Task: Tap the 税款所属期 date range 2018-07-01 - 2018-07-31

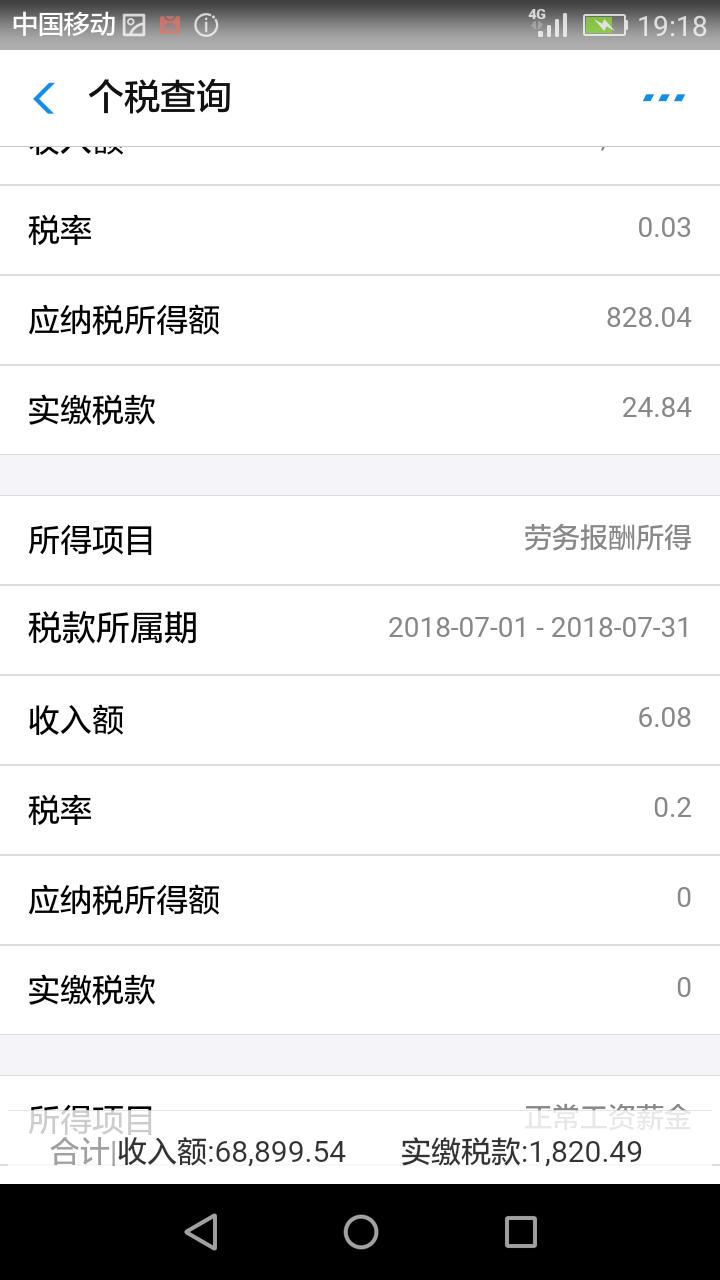Action: (540, 626)
